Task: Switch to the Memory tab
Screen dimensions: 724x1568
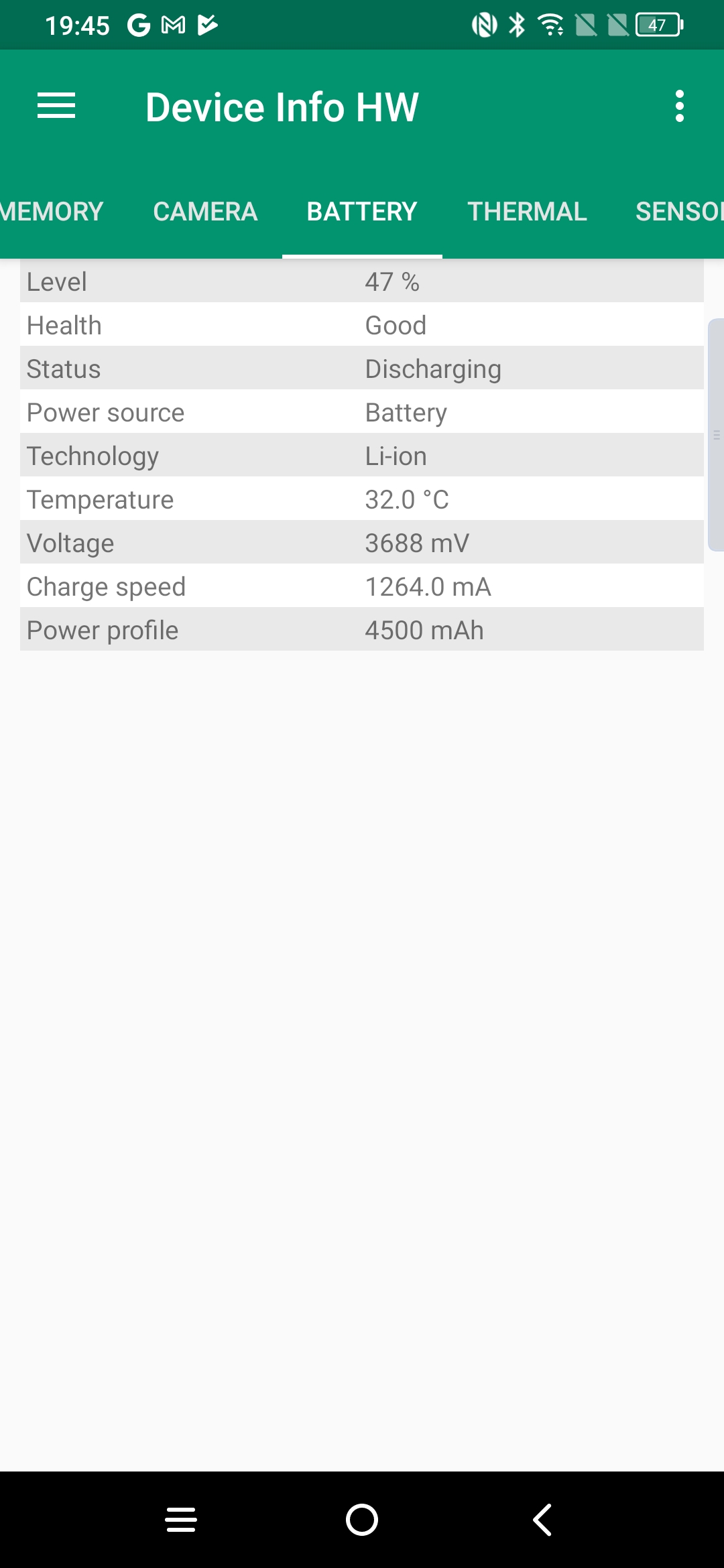Action: (x=52, y=212)
